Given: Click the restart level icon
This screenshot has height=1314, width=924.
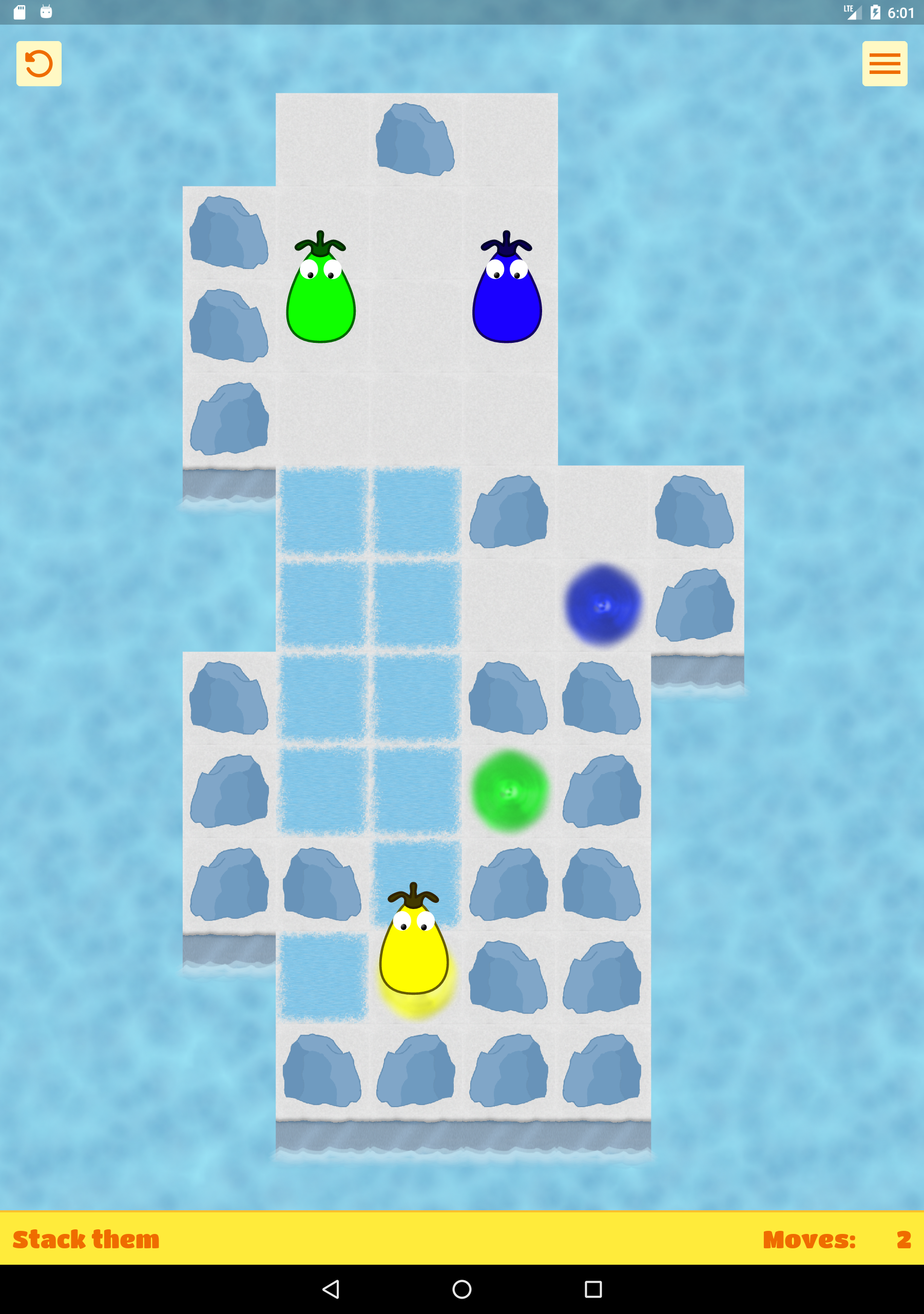Looking at the screenshot, I should pos(38,63).
